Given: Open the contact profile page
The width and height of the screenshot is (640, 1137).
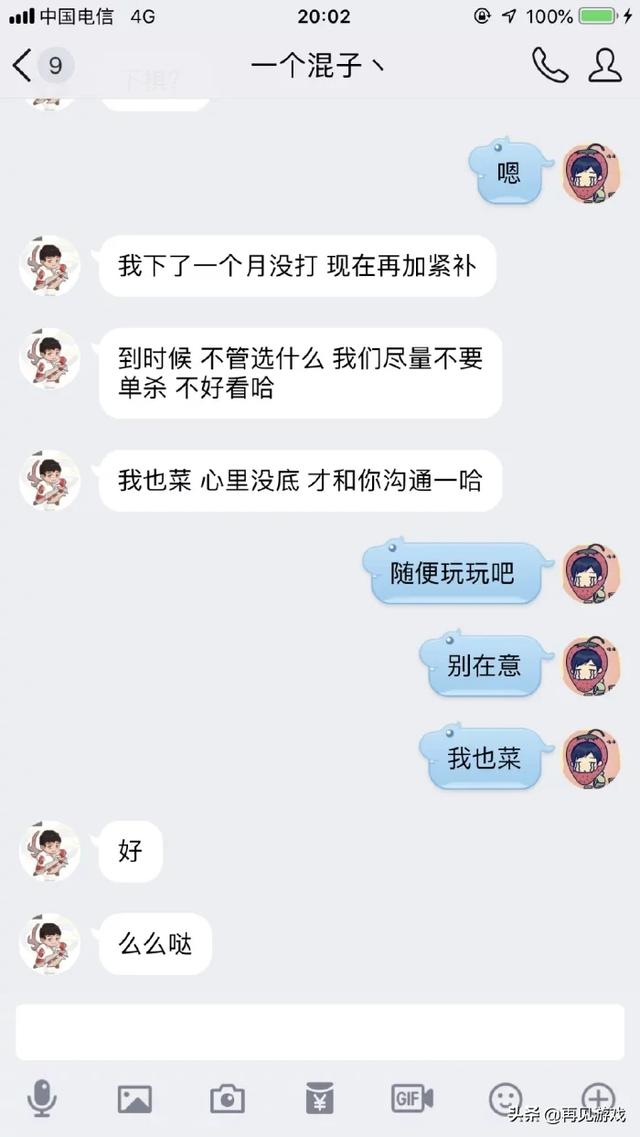Looking at the screenshot, I should coord(605,66).
